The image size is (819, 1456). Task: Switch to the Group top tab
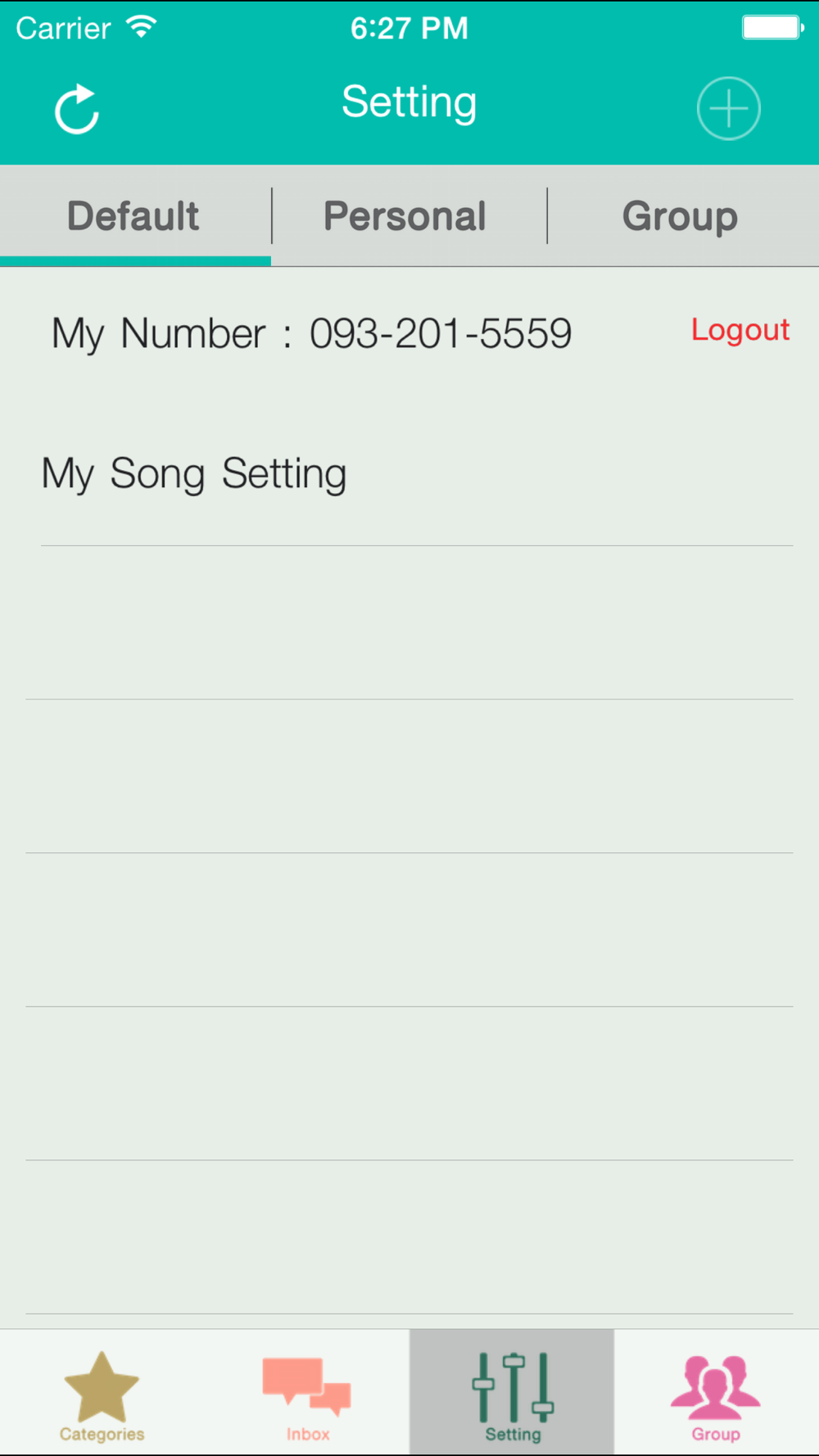[680, 216]
